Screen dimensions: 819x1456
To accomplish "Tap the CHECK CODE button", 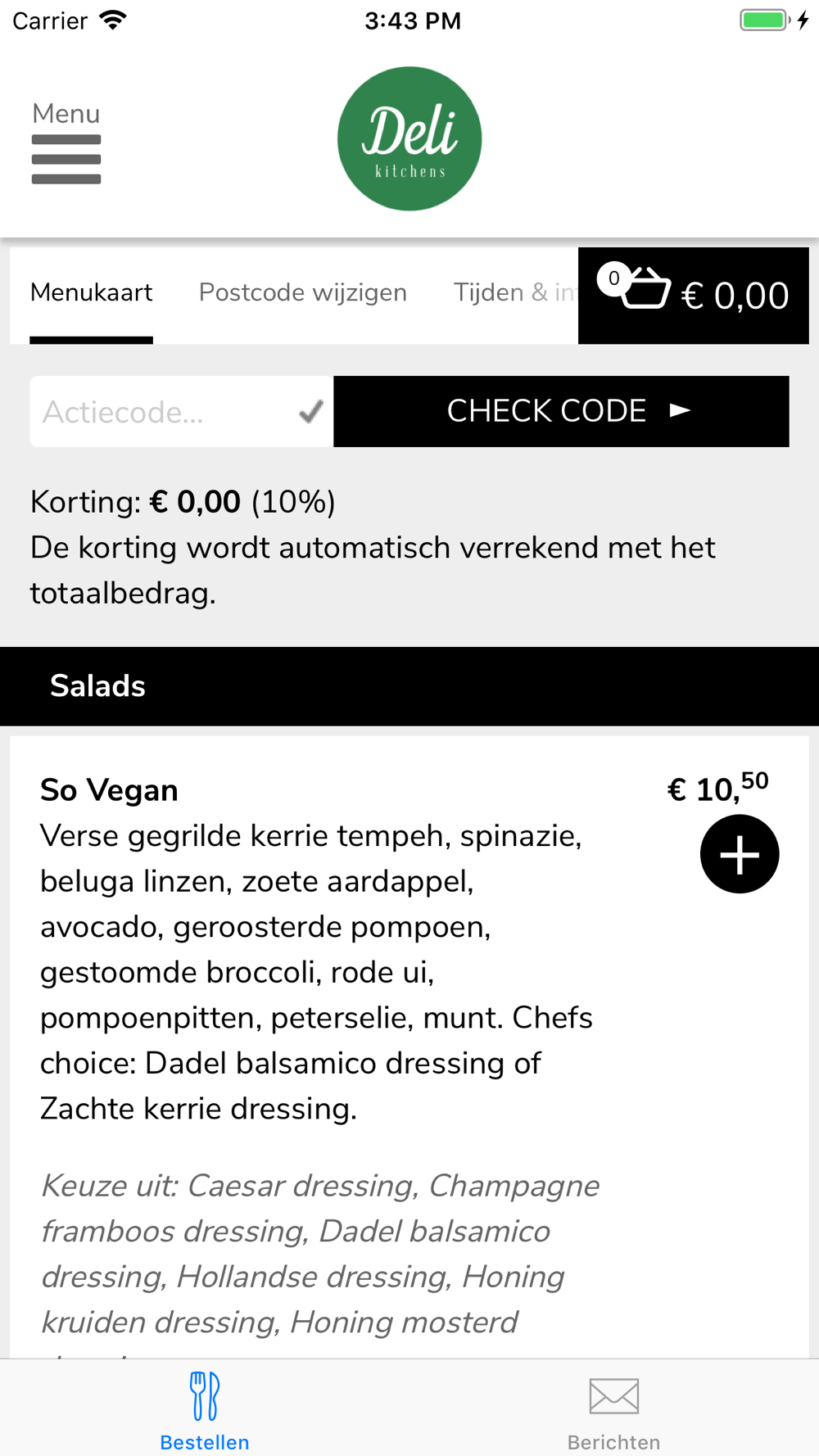I will (561, 412).
